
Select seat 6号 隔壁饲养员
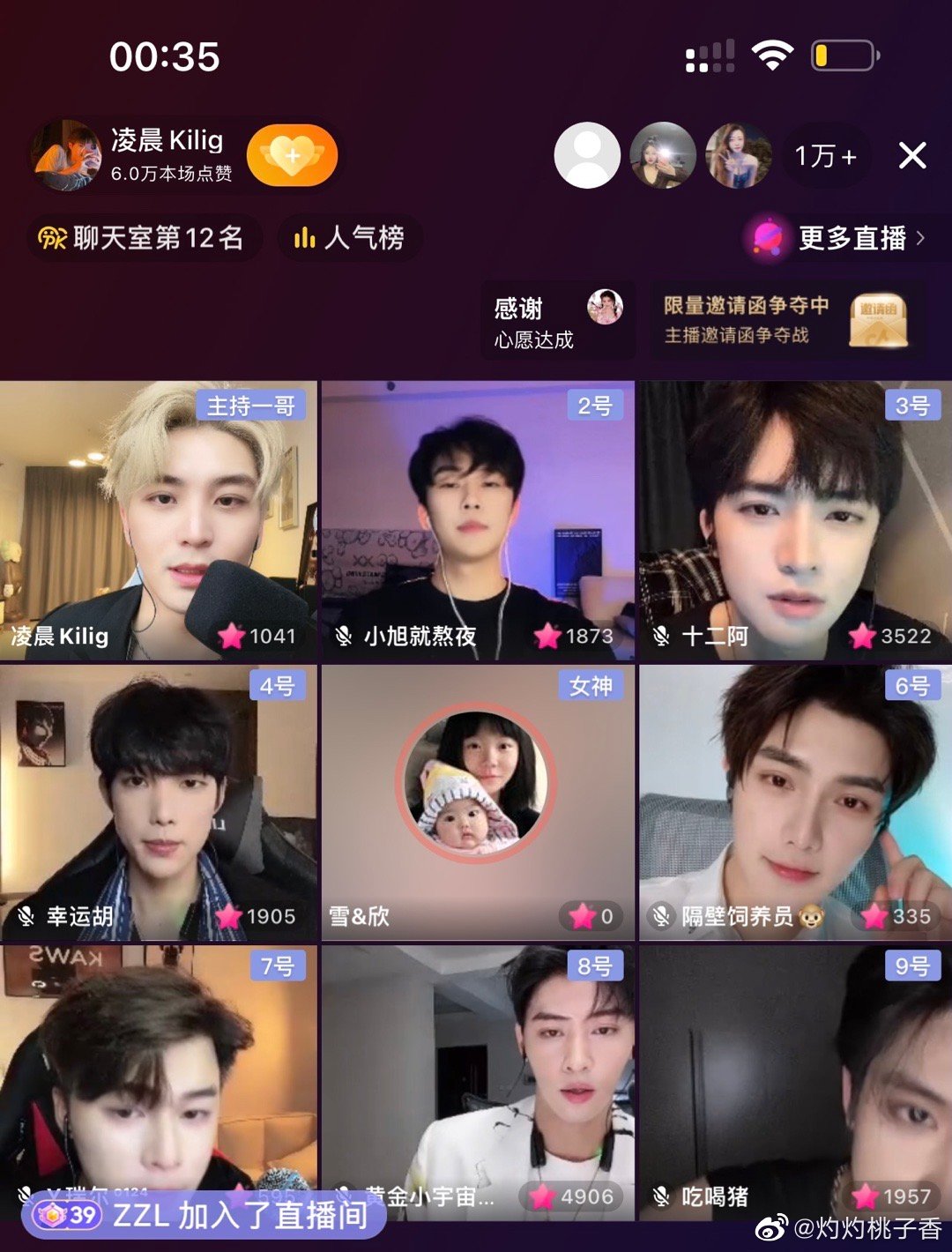795,802
